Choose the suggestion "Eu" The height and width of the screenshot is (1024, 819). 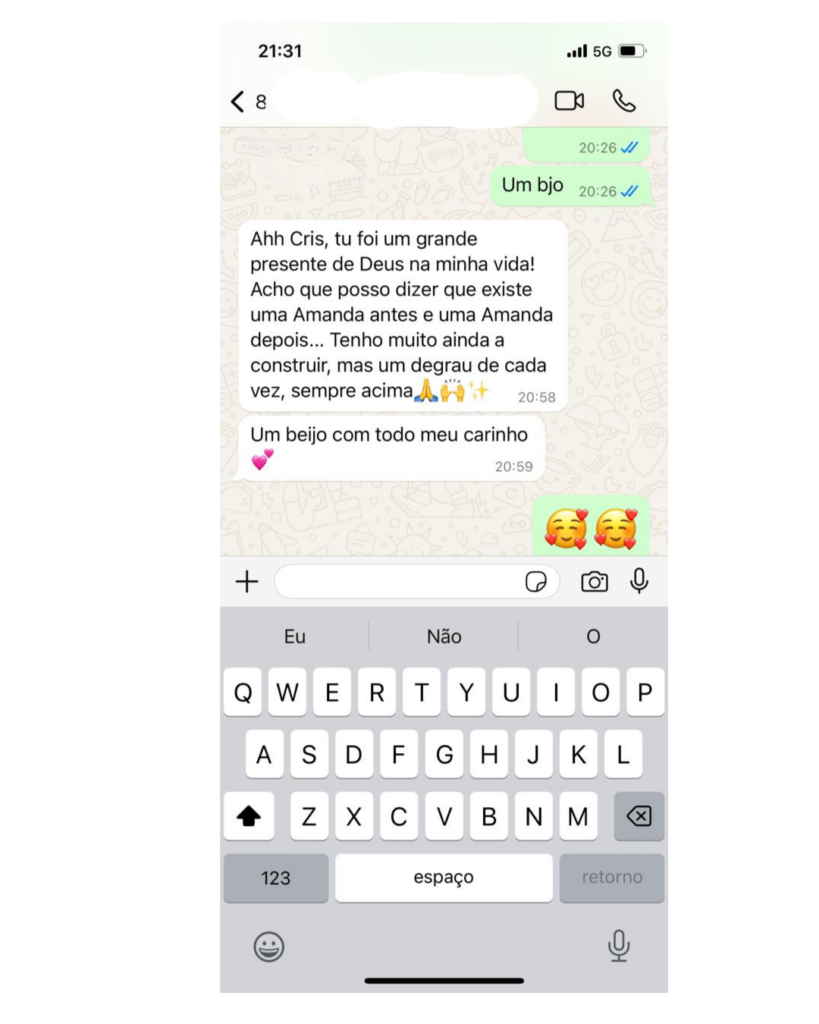point(295,636)
